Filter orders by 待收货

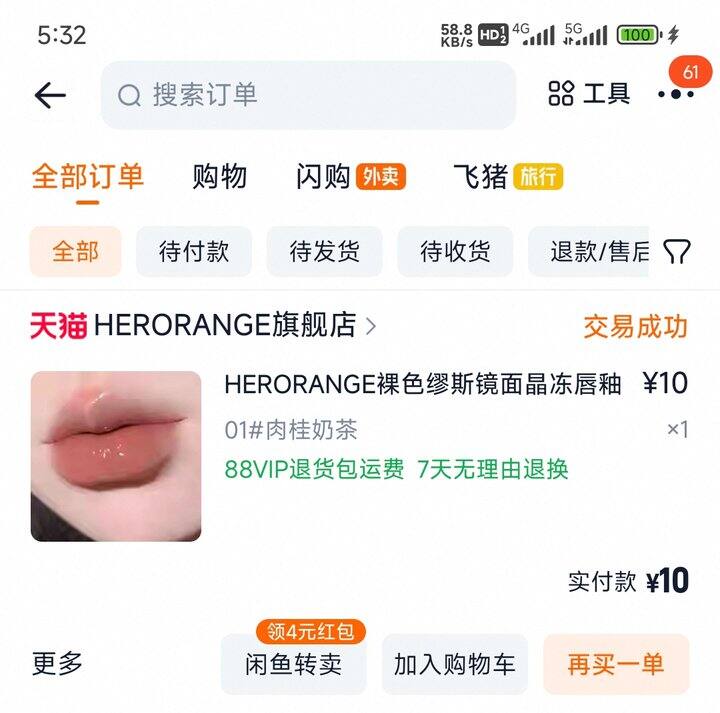[x=455, y=252]
